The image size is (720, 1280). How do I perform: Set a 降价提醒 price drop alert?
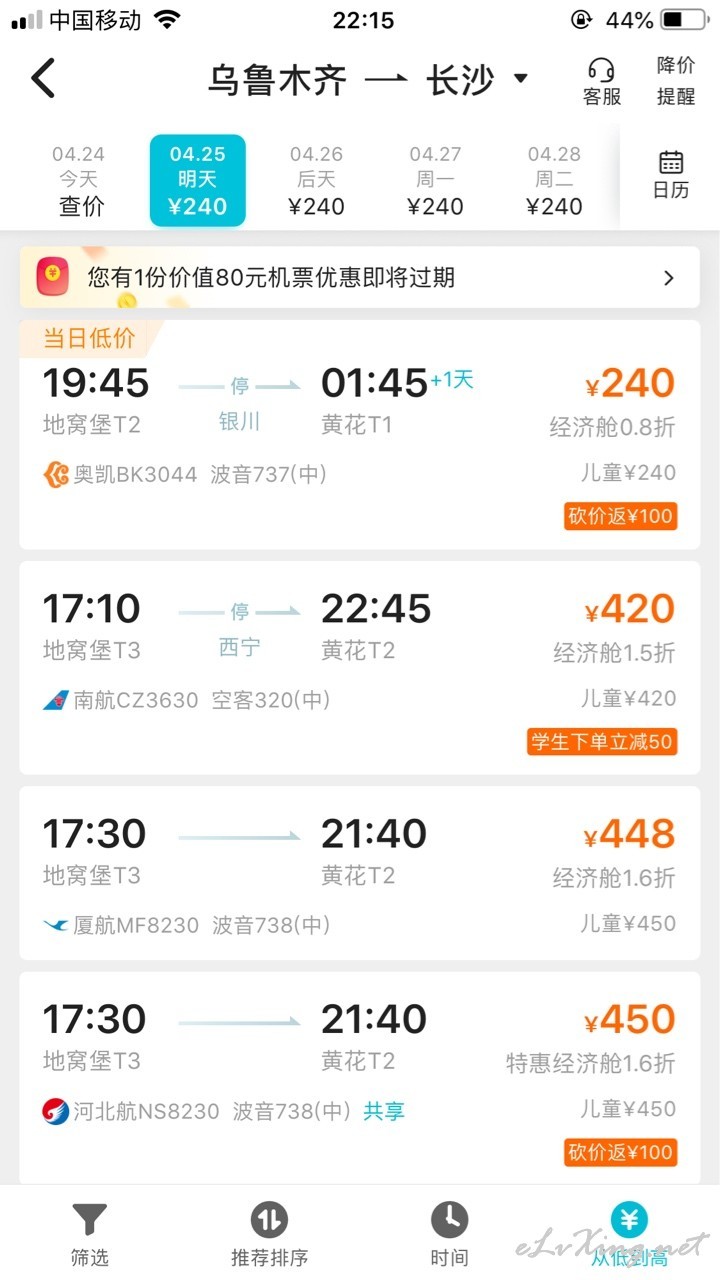(x=676, y=81)
